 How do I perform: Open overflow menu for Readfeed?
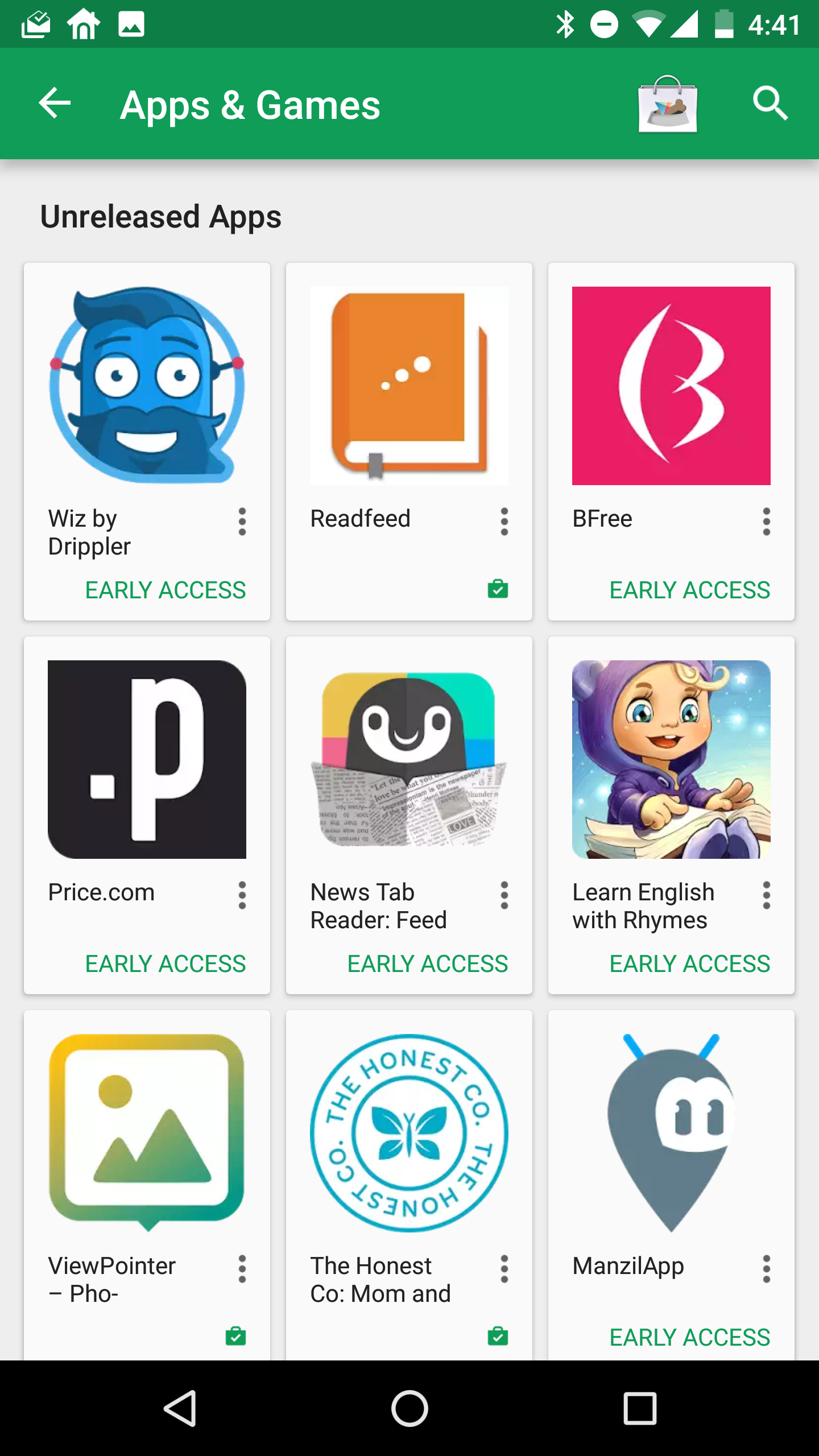pyautogui.click(x=504, y=522)
